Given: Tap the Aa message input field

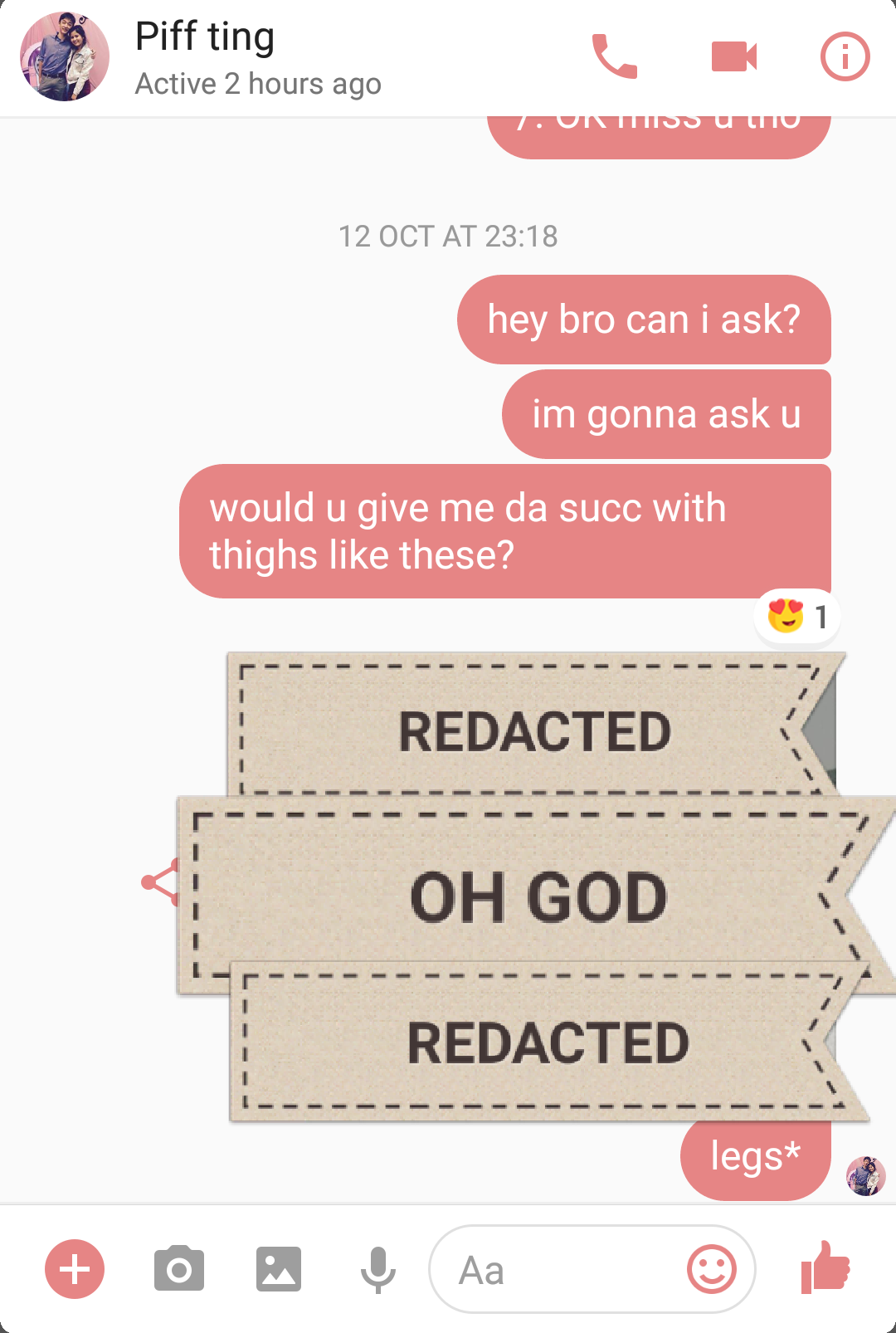Looking at the screenshot, I should click(556, 1269).
